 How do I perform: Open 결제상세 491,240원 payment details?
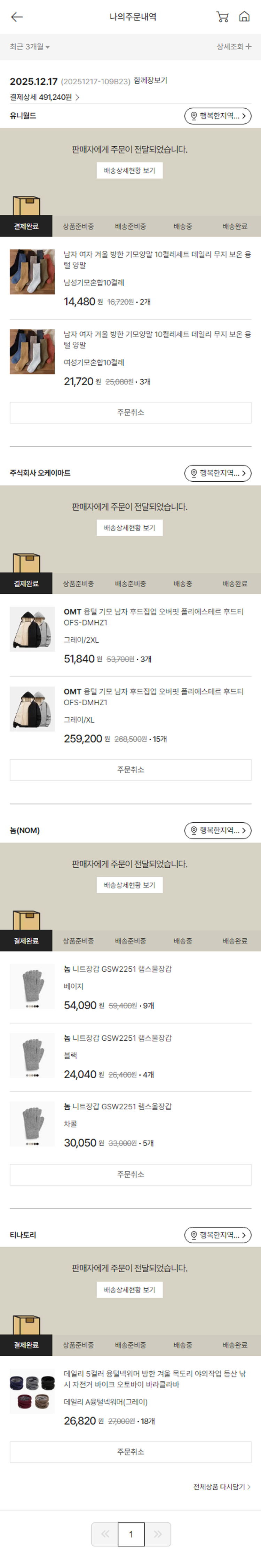point(45,98)
